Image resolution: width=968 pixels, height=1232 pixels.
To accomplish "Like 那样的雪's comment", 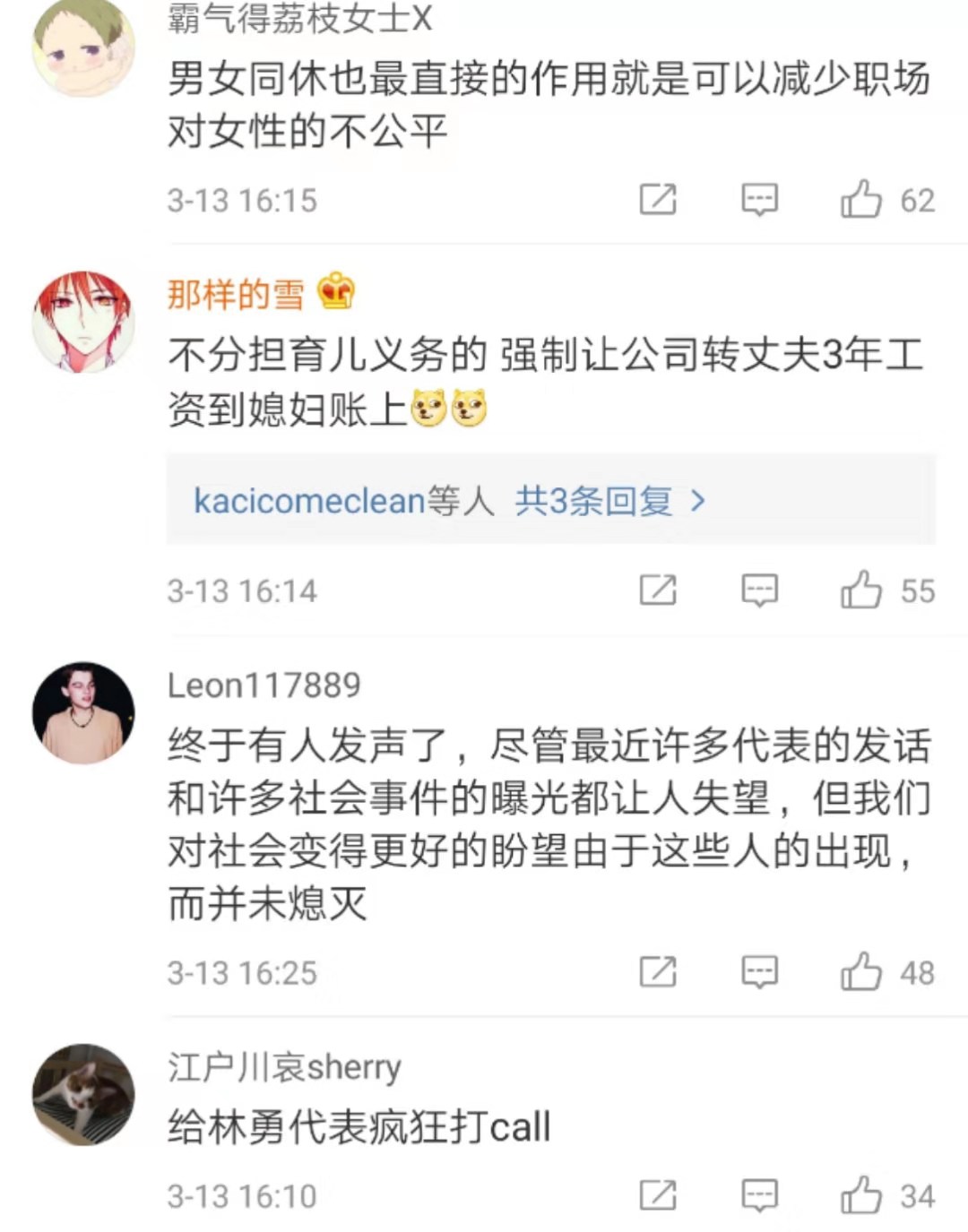I will [860, 590].
